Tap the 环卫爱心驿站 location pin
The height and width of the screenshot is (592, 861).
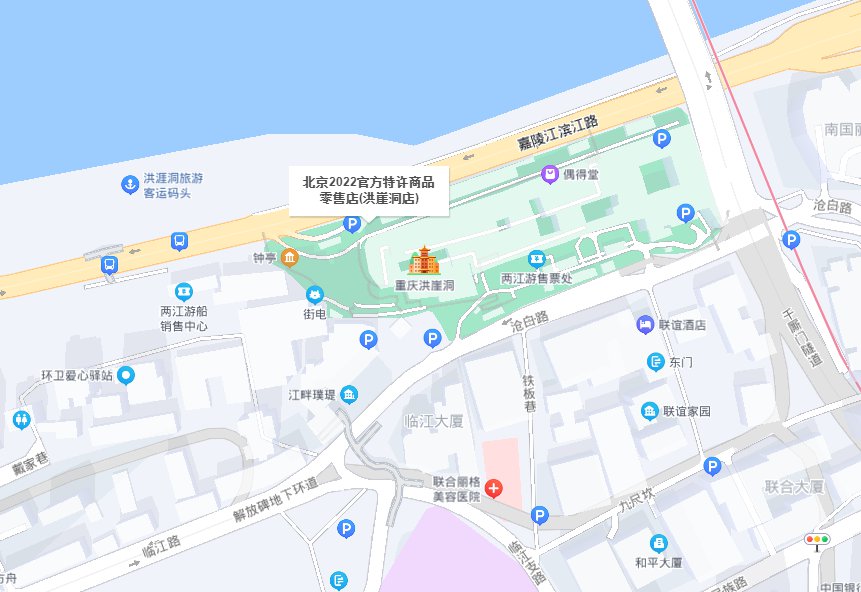tap(126, 375)
